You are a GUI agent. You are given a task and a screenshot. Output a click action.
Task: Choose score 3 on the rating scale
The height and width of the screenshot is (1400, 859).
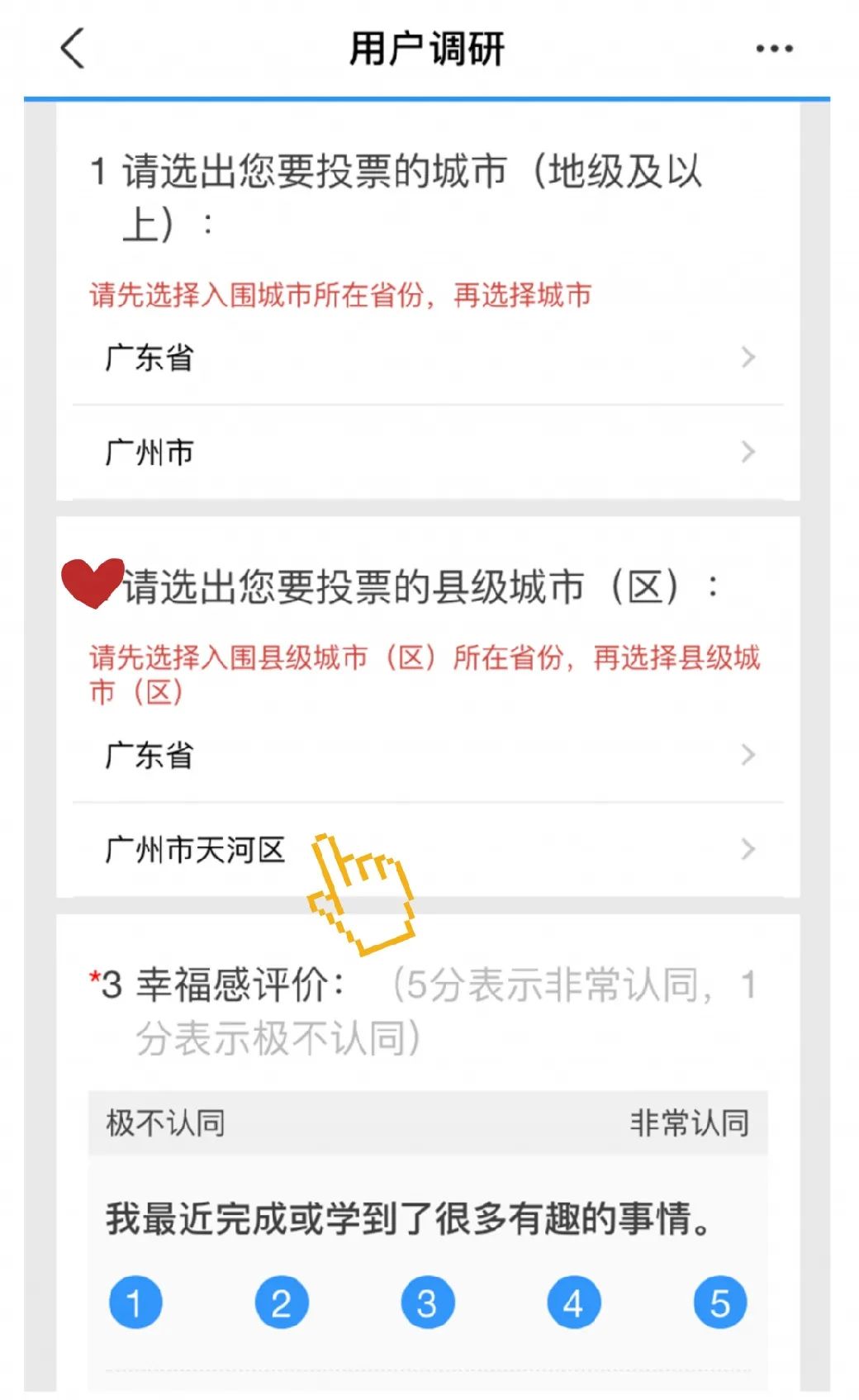(427, 1303)
